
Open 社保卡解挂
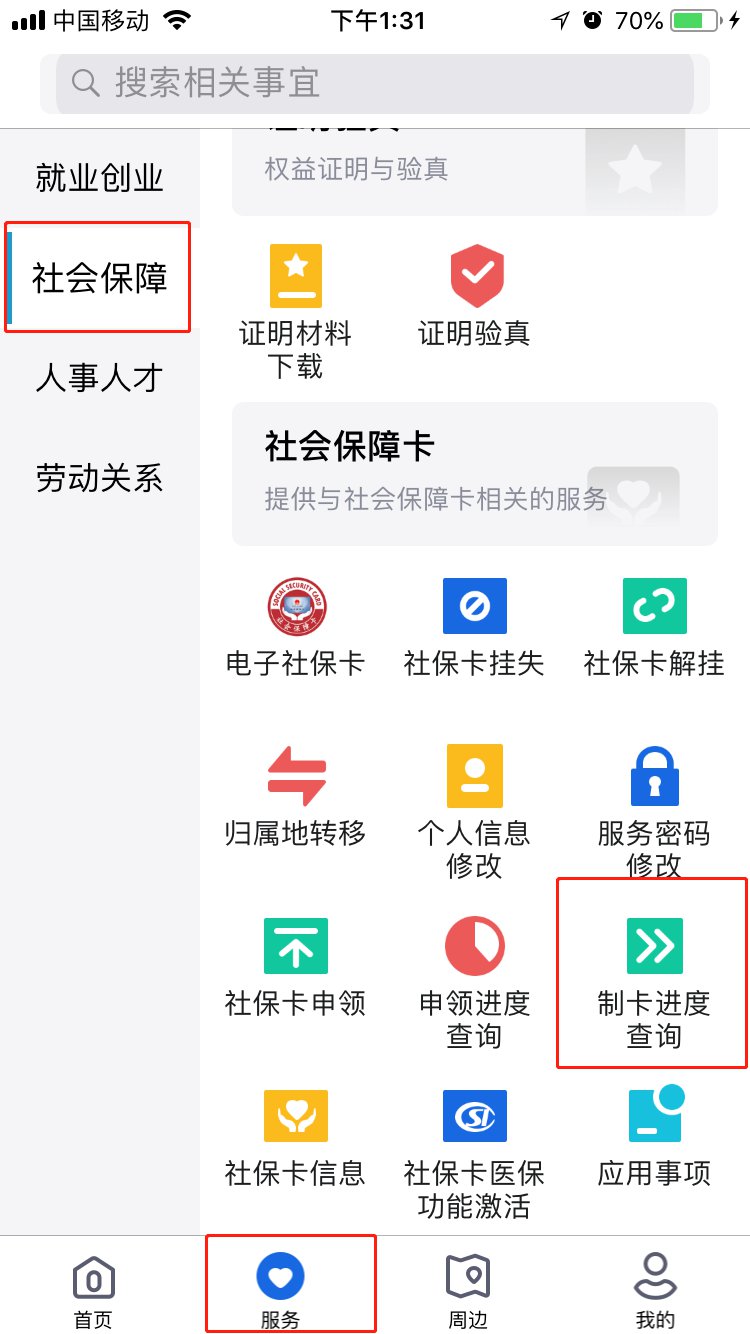654,626
